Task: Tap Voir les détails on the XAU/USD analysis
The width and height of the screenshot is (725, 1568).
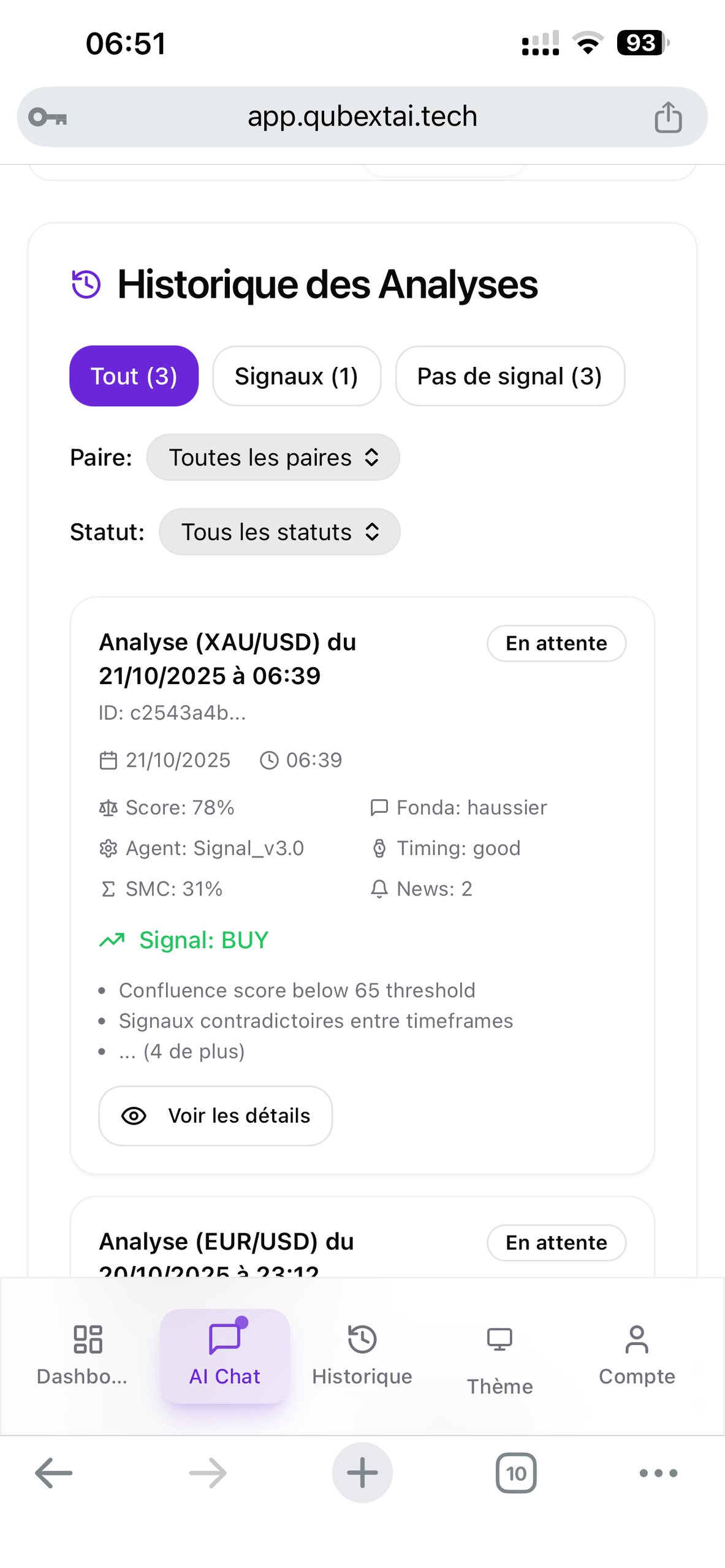Action: [x=215, y=1115]
